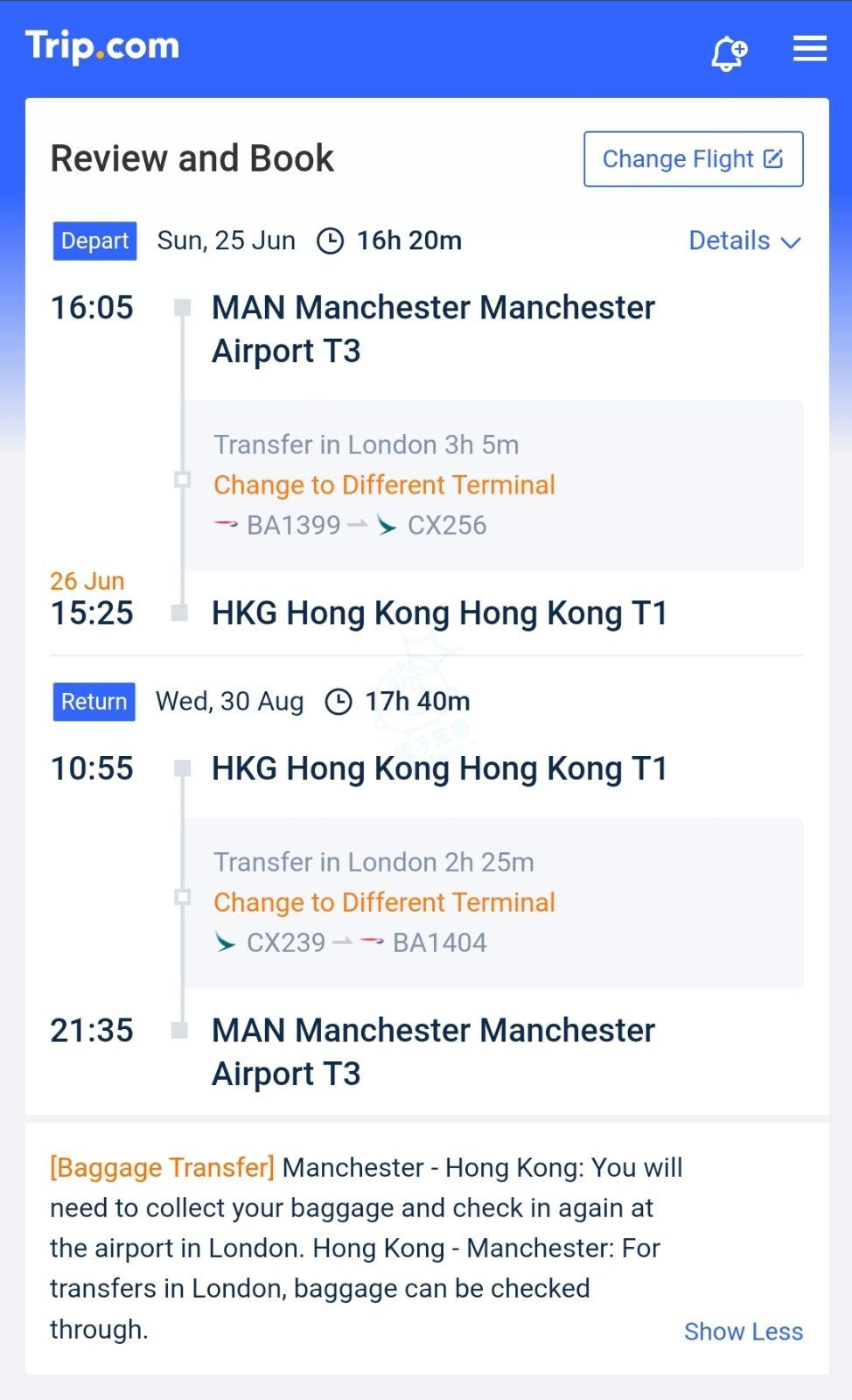Image resolution: width=852 pixels, height=1400 pixels.
Task: Tap the Change Flight button
Action: pos(694,159)
